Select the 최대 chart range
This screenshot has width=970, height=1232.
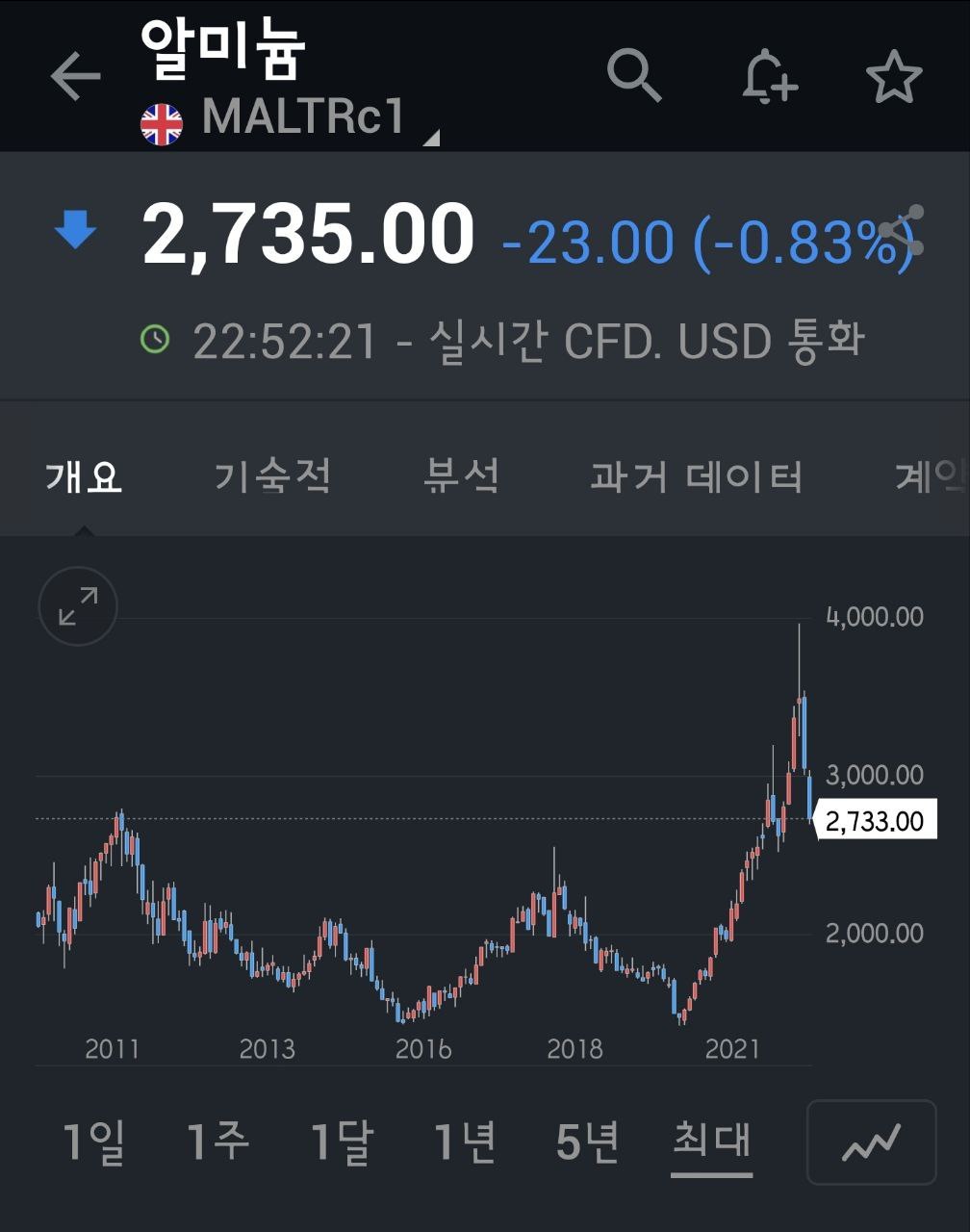(x=712, y=1142)
